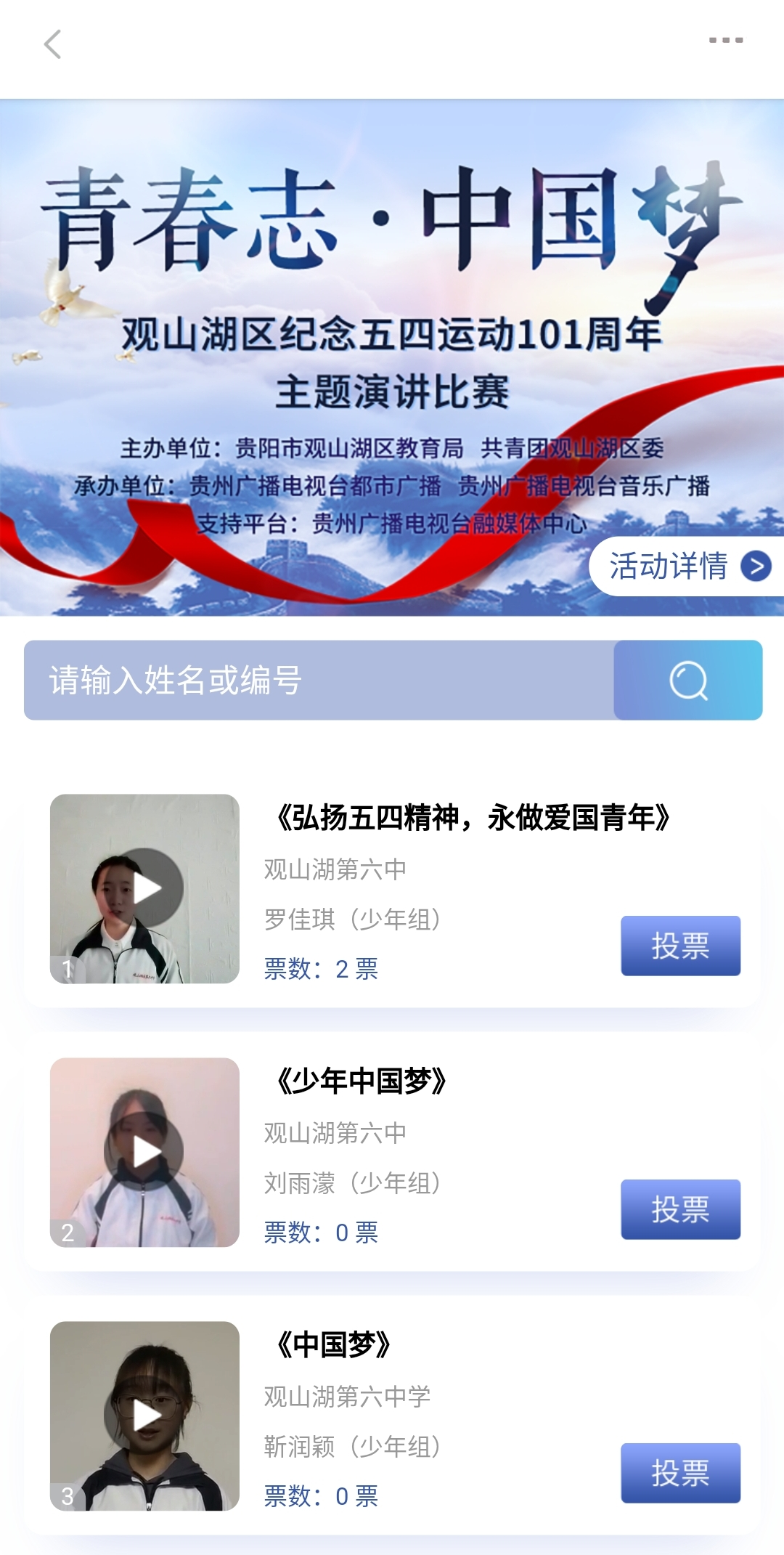Cast a vote for 刘雨濛
This screenshot has height=1555, width=784.
coord(680,1209)
